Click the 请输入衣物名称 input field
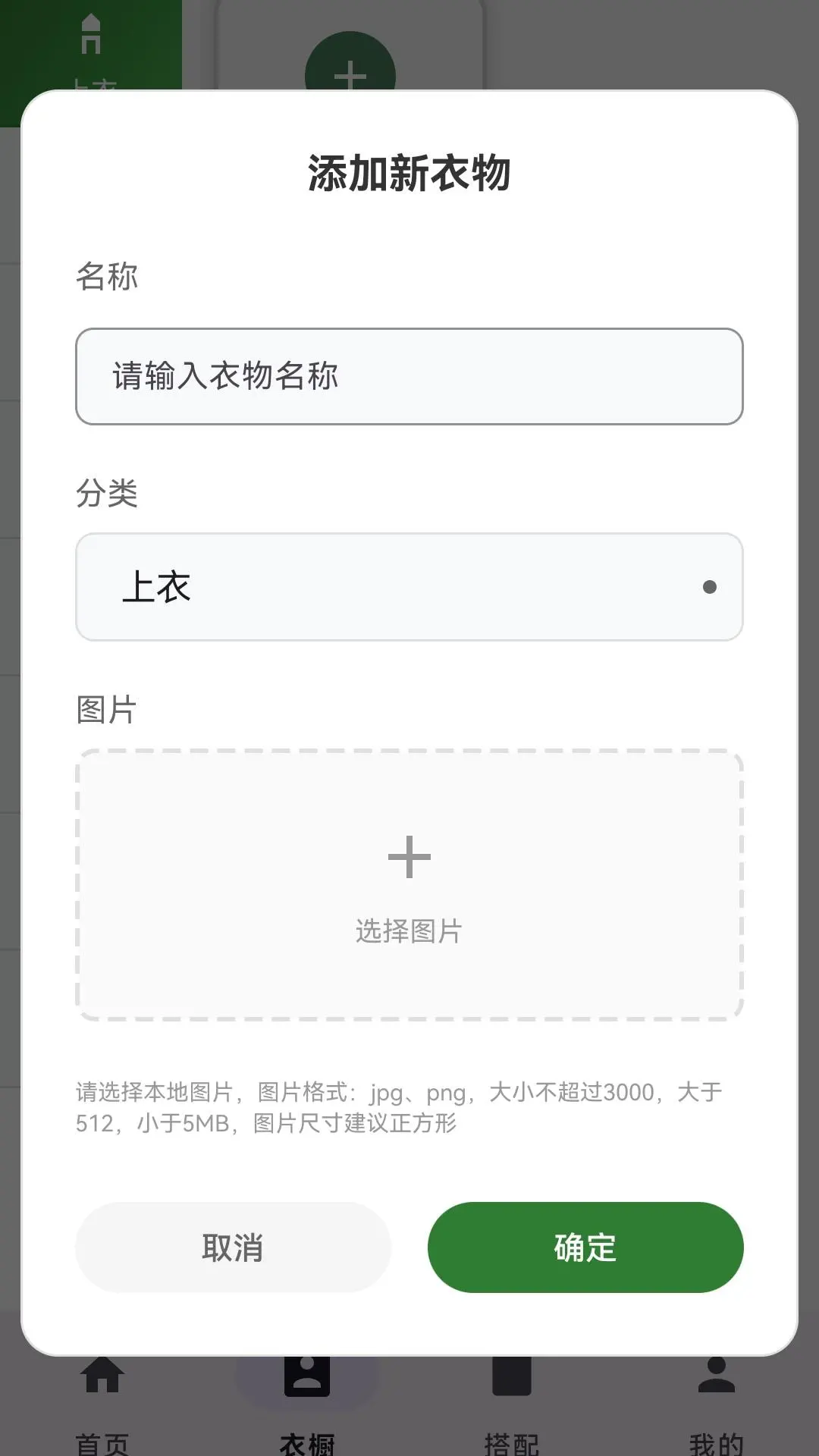Screen dimensions: 819x1456 pos(409,375)
